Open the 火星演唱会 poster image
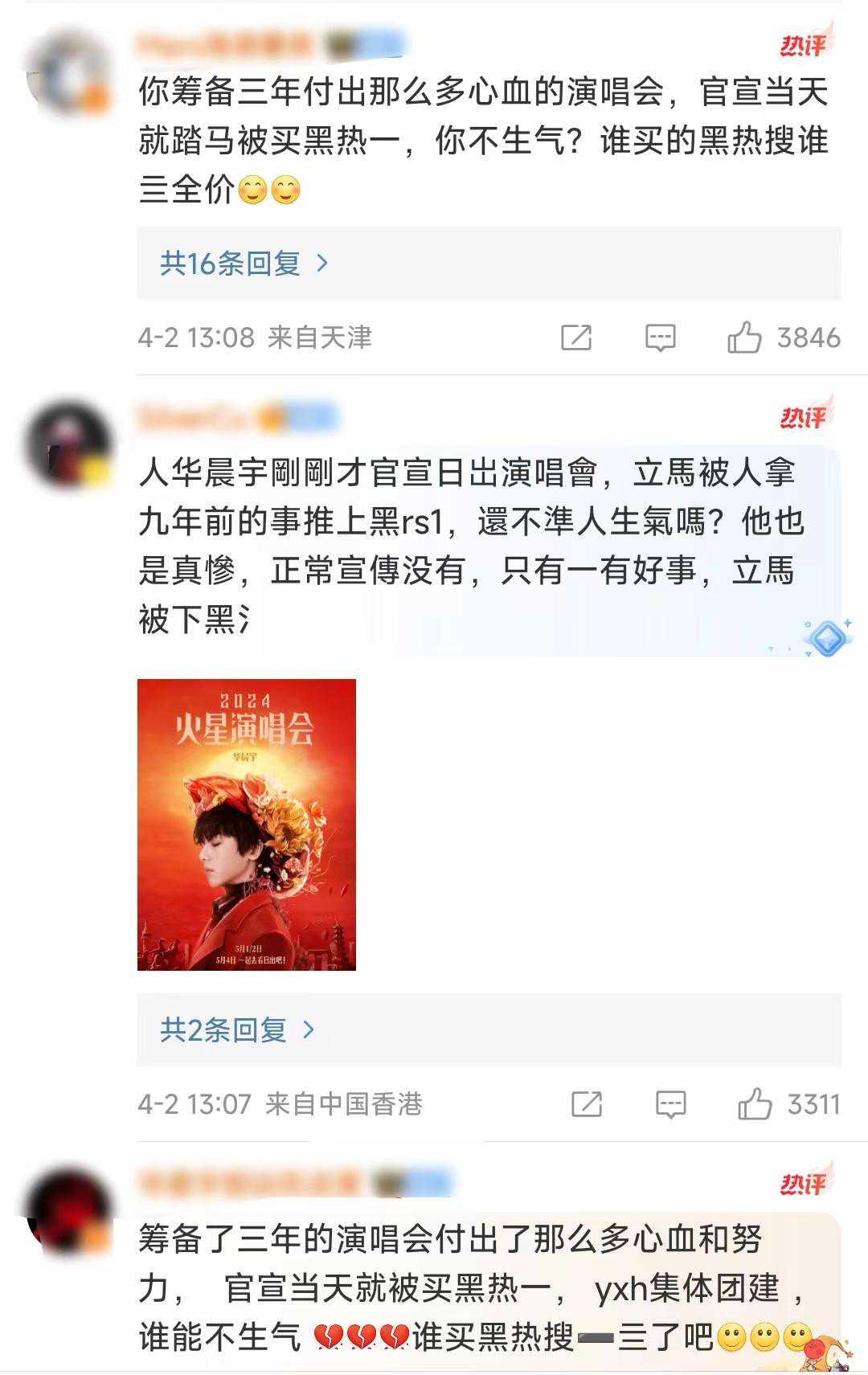Screen dimensions: 868x1375 coord(247,825)
